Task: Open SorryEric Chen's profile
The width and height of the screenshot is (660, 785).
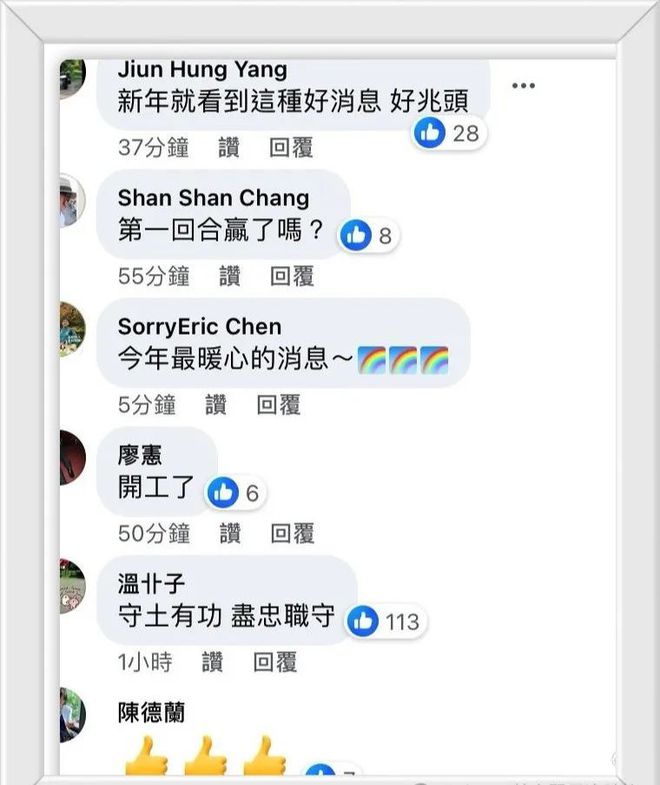Action: [x=199, y=326]
